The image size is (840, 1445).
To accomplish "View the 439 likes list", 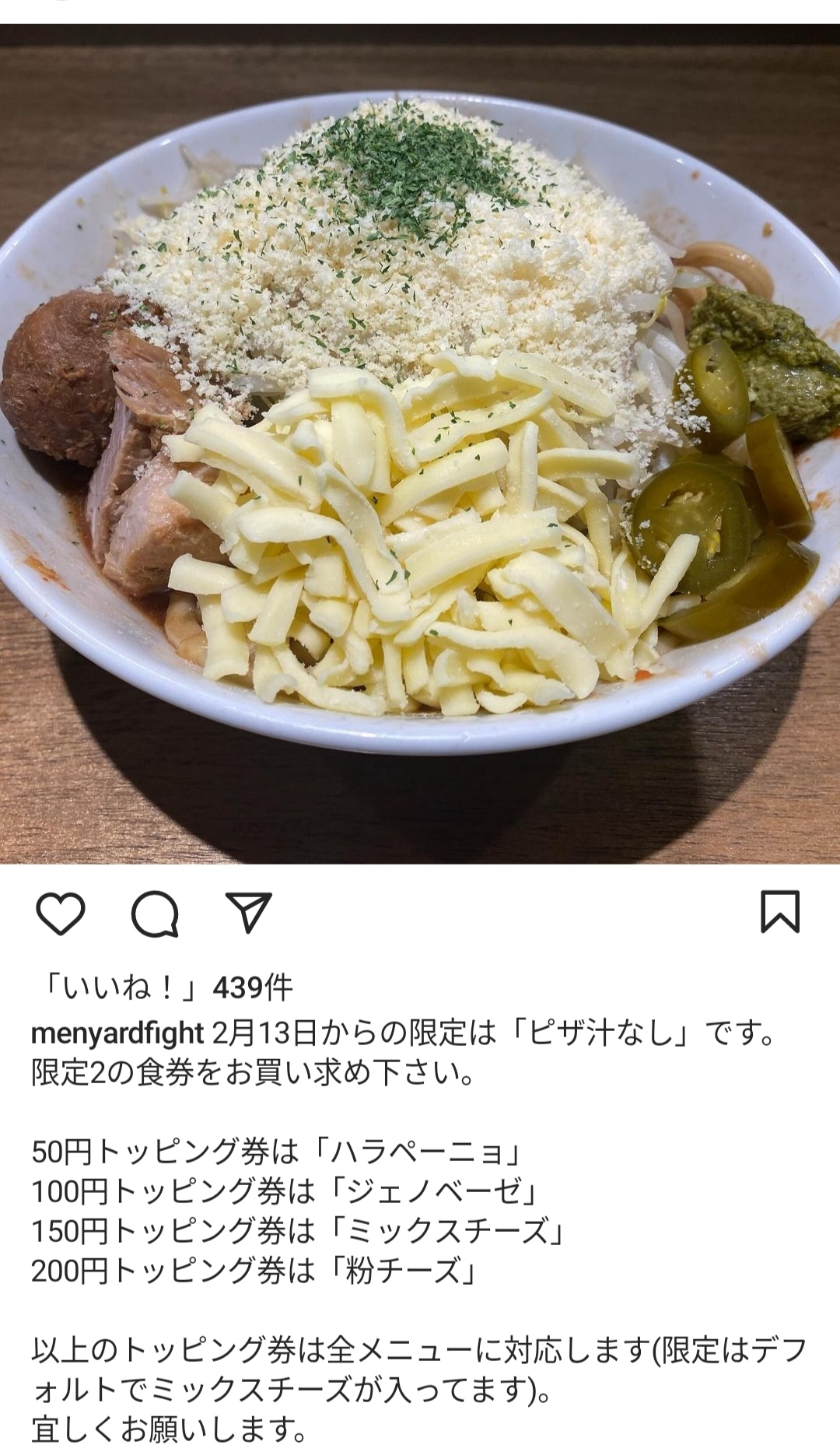I will 165,987.
